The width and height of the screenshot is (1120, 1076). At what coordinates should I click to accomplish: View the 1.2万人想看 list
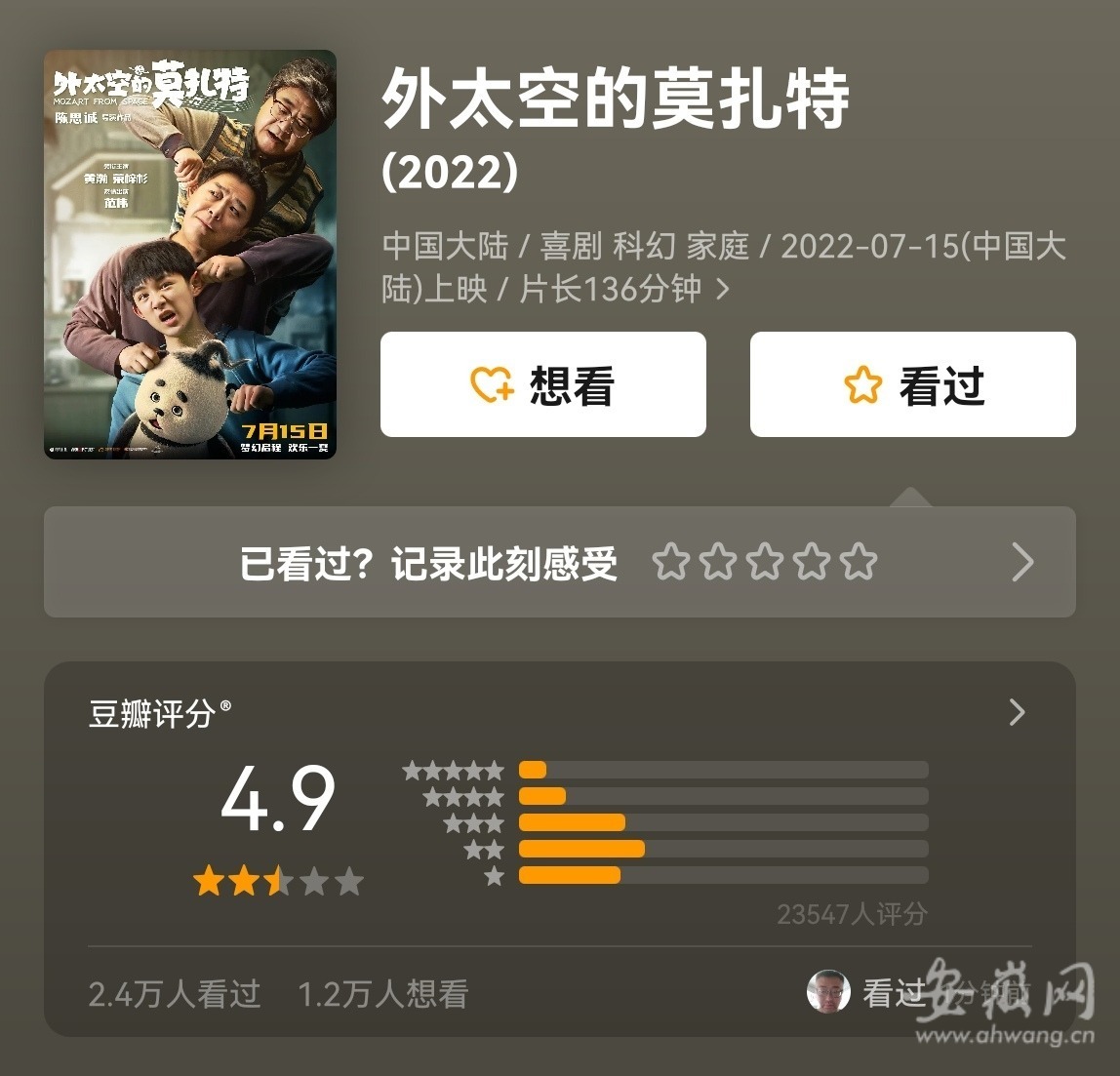point(383,993)
